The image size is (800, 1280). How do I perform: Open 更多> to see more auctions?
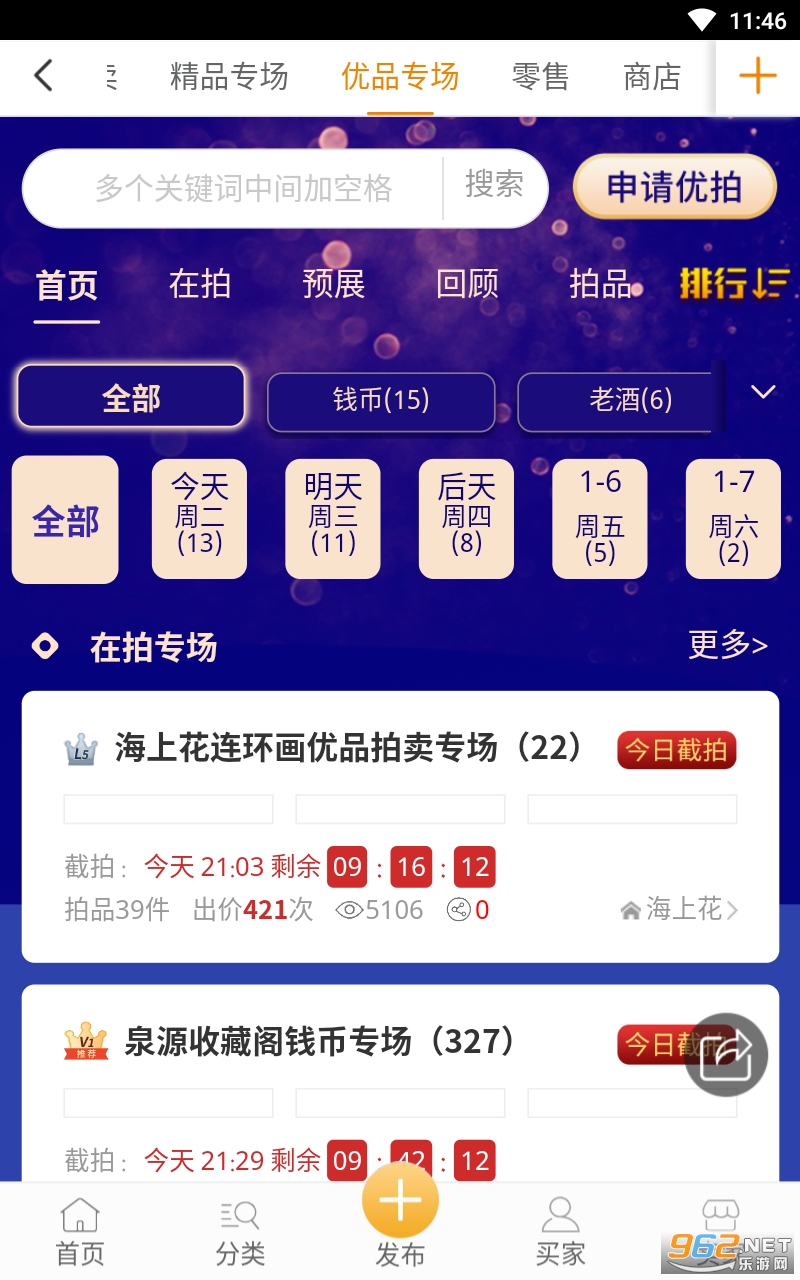point(728,647)
